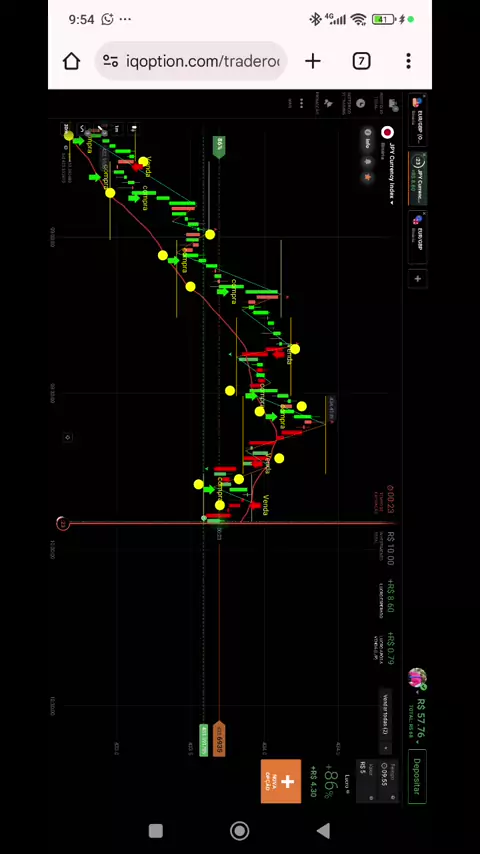Go back with the system back button
This screenshot has width=480, height=854.
point(323,831)
